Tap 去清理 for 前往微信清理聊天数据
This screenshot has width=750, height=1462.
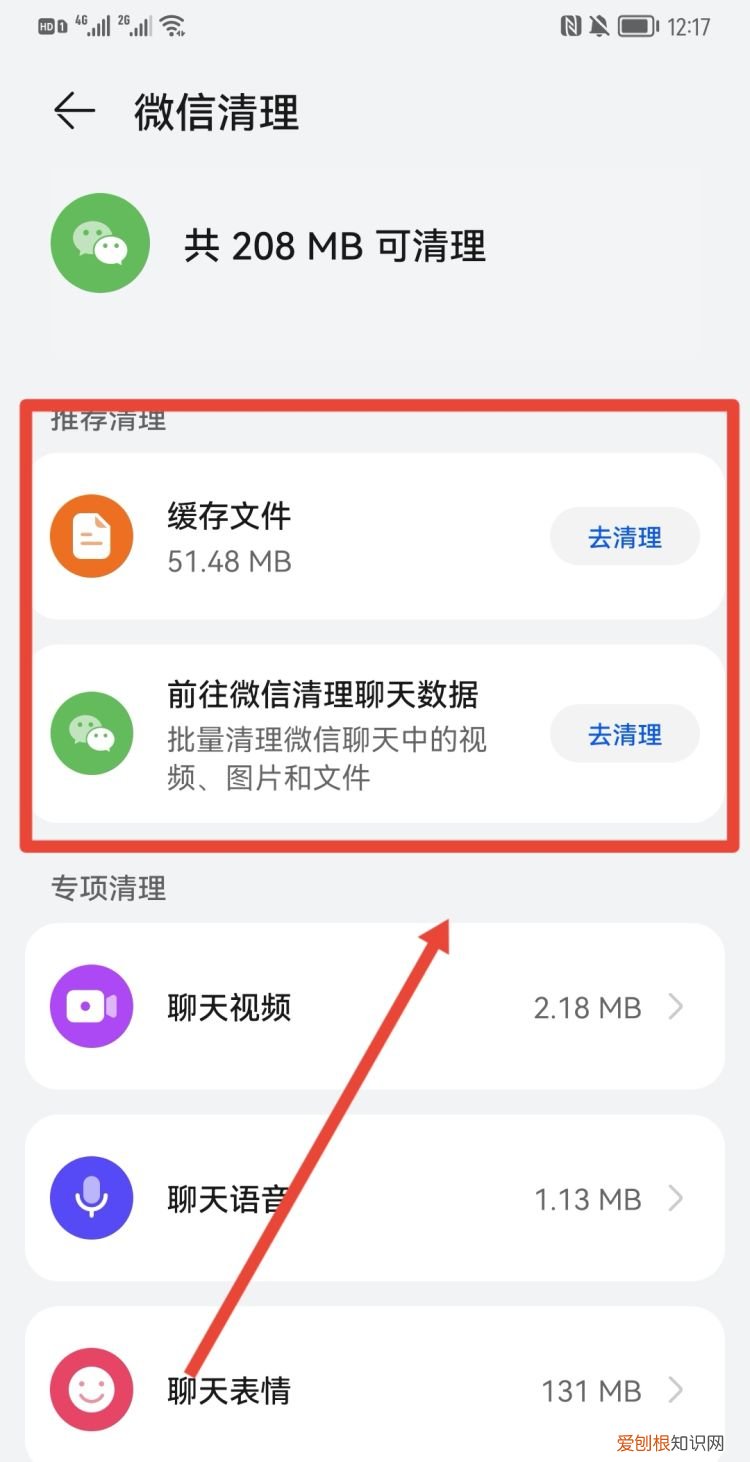(624, 733)
